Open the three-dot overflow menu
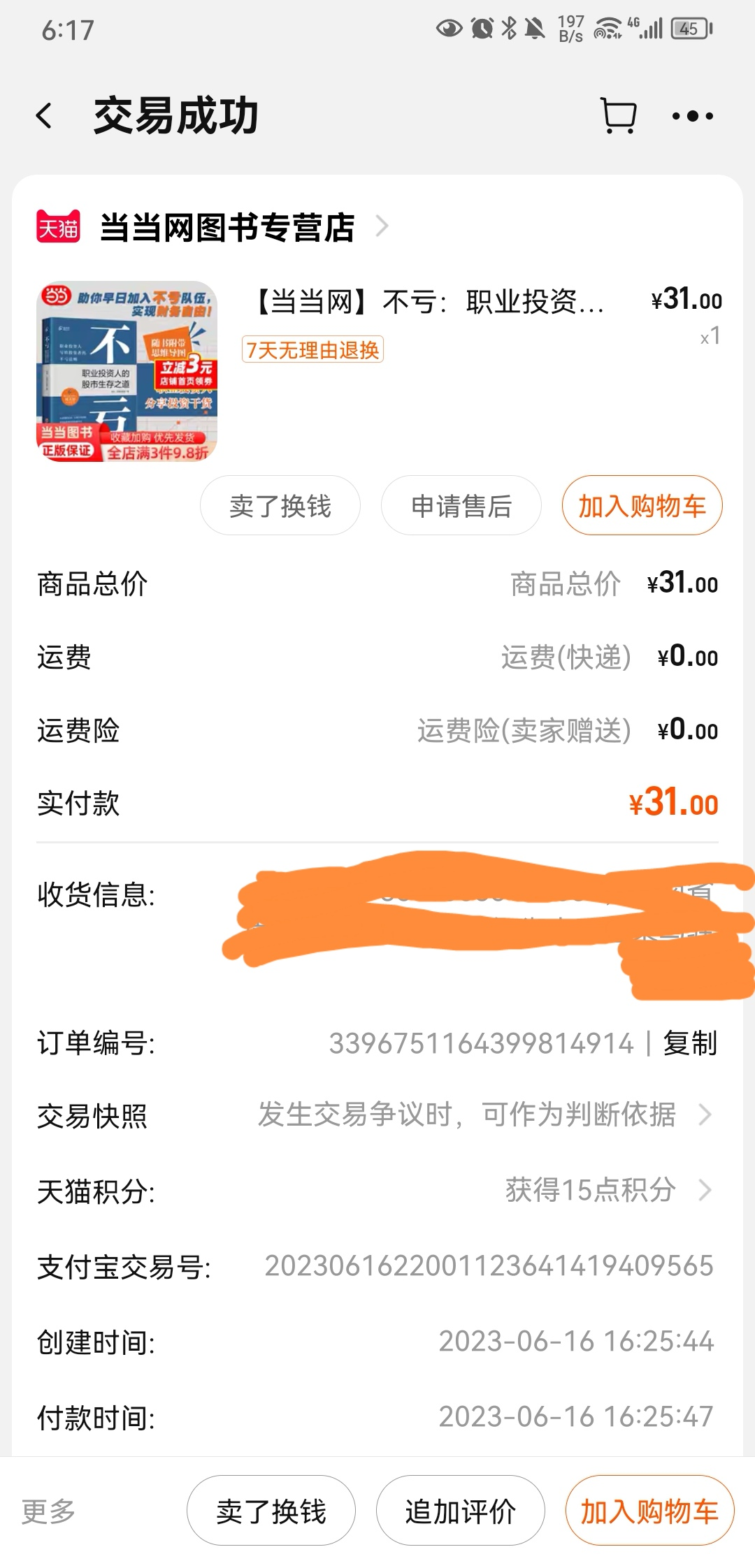The height and width of the screenshot is (1568, 755). tap(692, 116)
